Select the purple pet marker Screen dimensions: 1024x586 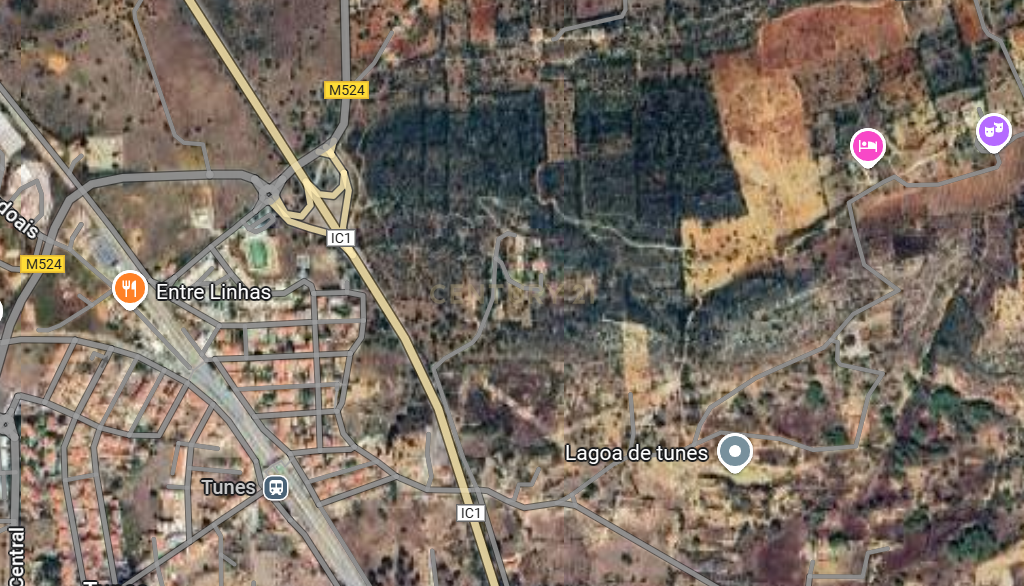tap(993, 130)
